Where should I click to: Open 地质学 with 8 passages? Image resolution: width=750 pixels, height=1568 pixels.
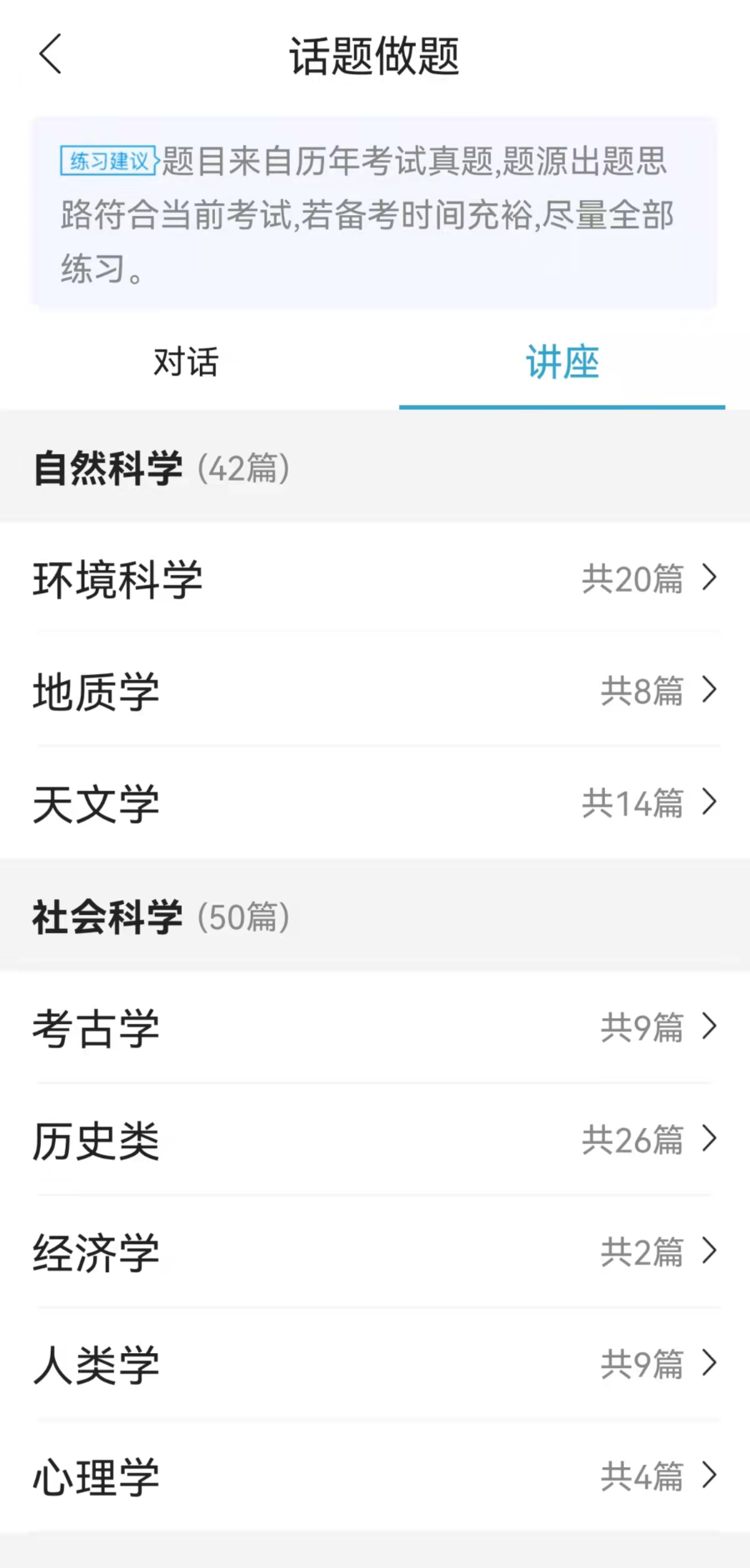375,691
